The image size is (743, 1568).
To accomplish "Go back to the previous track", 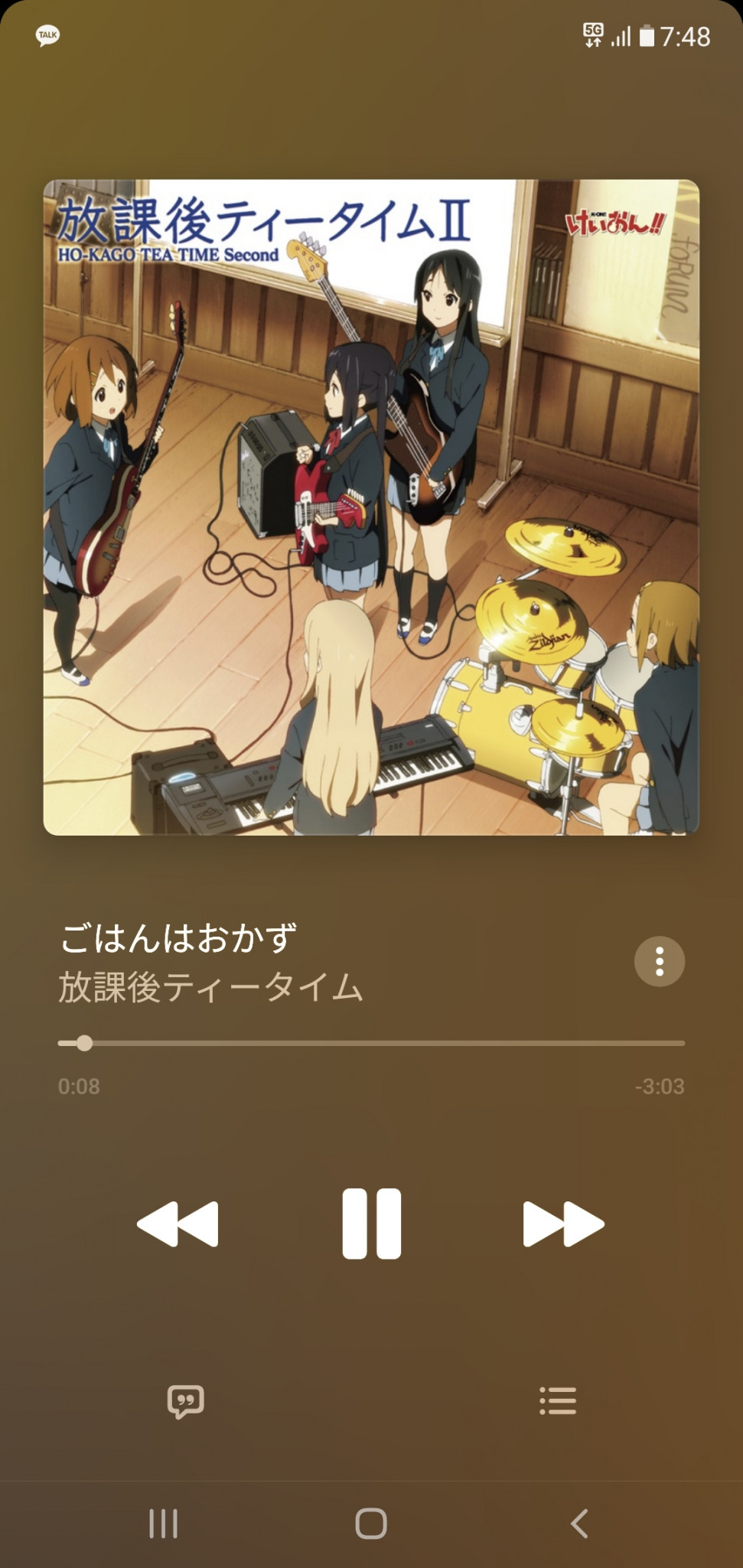I will pyautogui.click(x=178, y=1224).
